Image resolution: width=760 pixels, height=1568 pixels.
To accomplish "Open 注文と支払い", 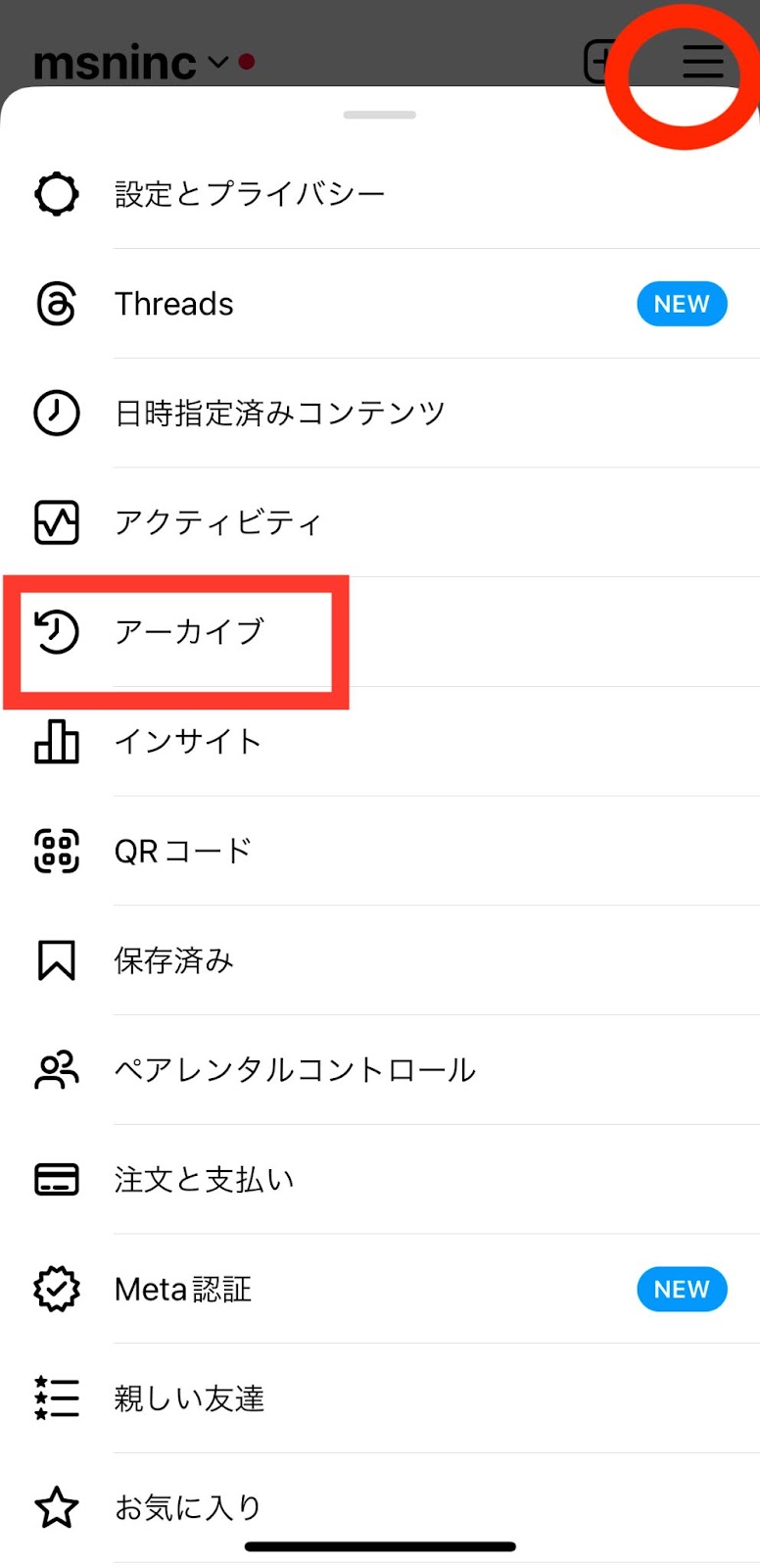I will tap(380, 1180).
